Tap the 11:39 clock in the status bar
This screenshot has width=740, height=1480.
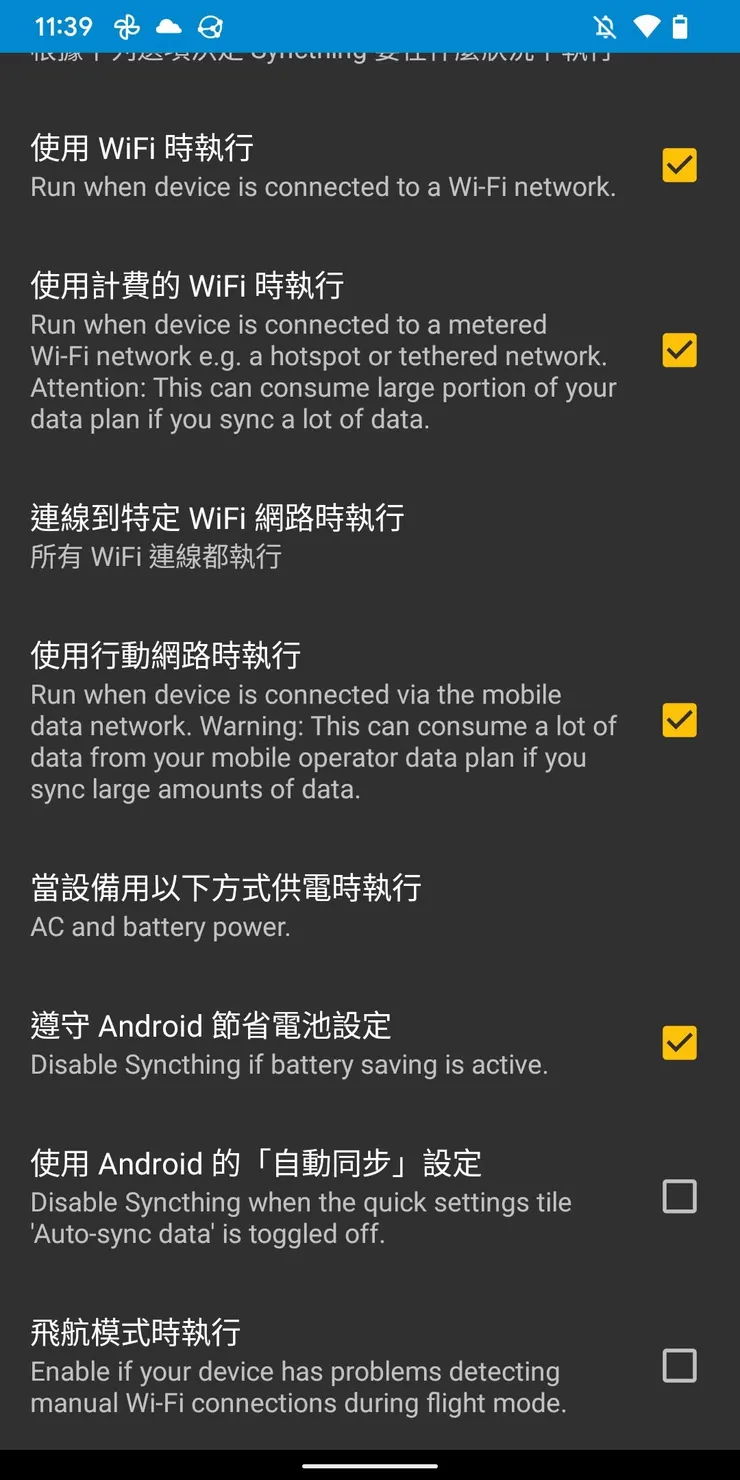[63, 27]
